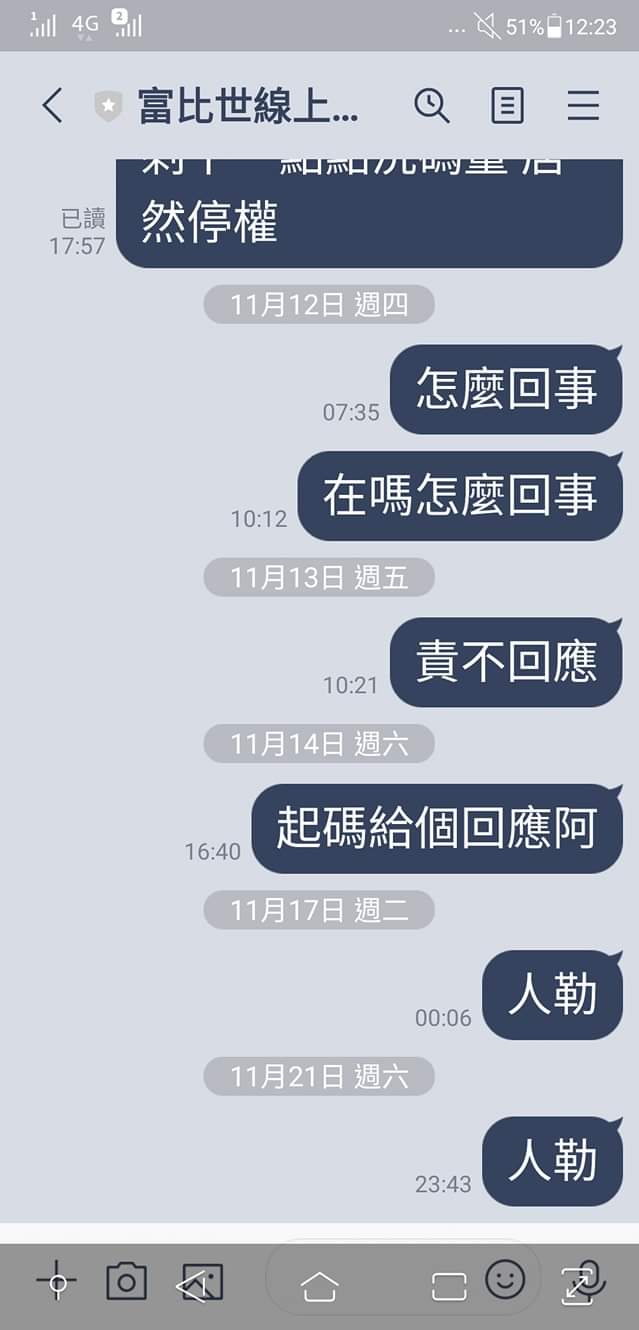639x1330 pixels.
Task: Open the chat hamburger menu
Action: point(583,105)
